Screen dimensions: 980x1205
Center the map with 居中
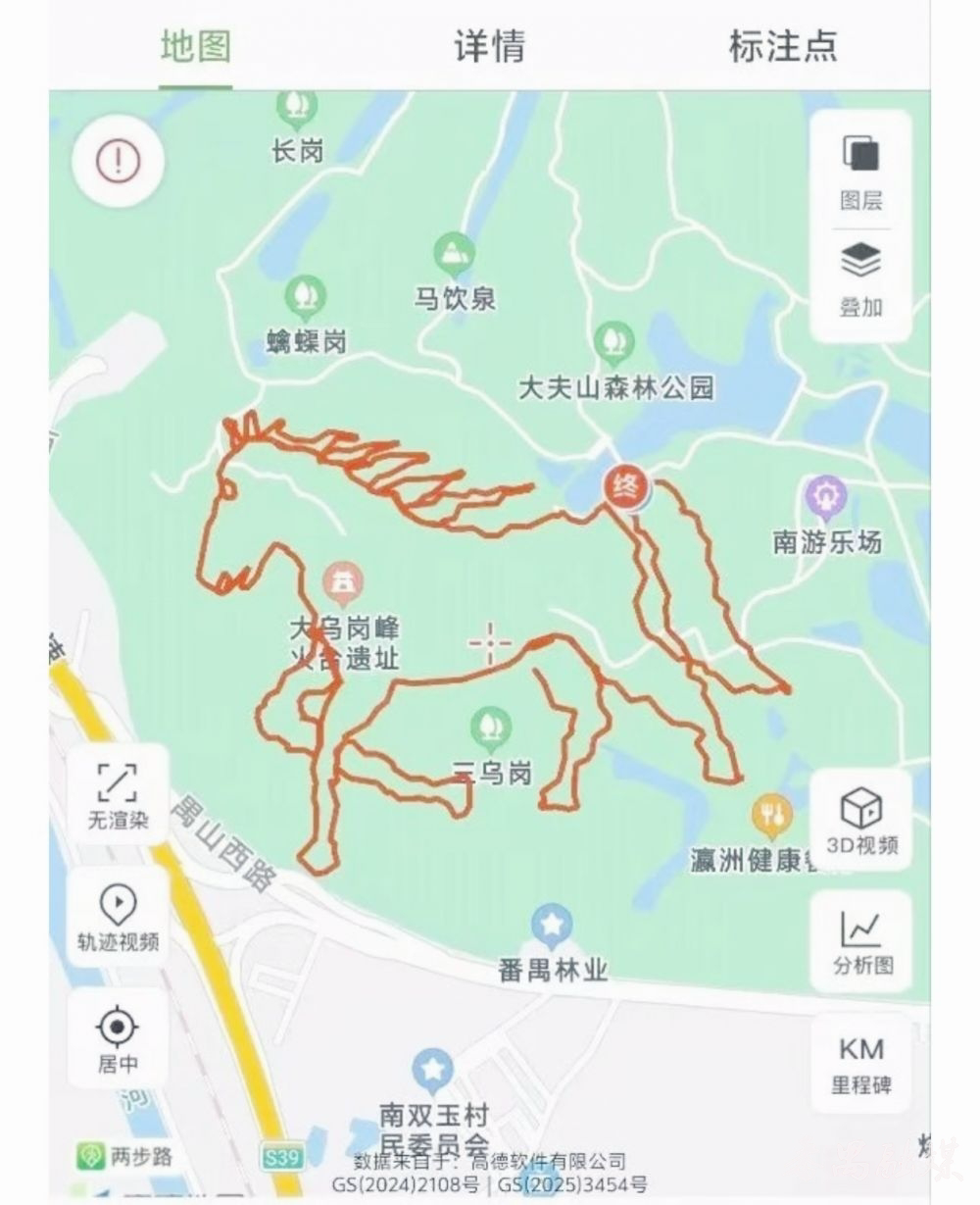[x=118, y=1038]
